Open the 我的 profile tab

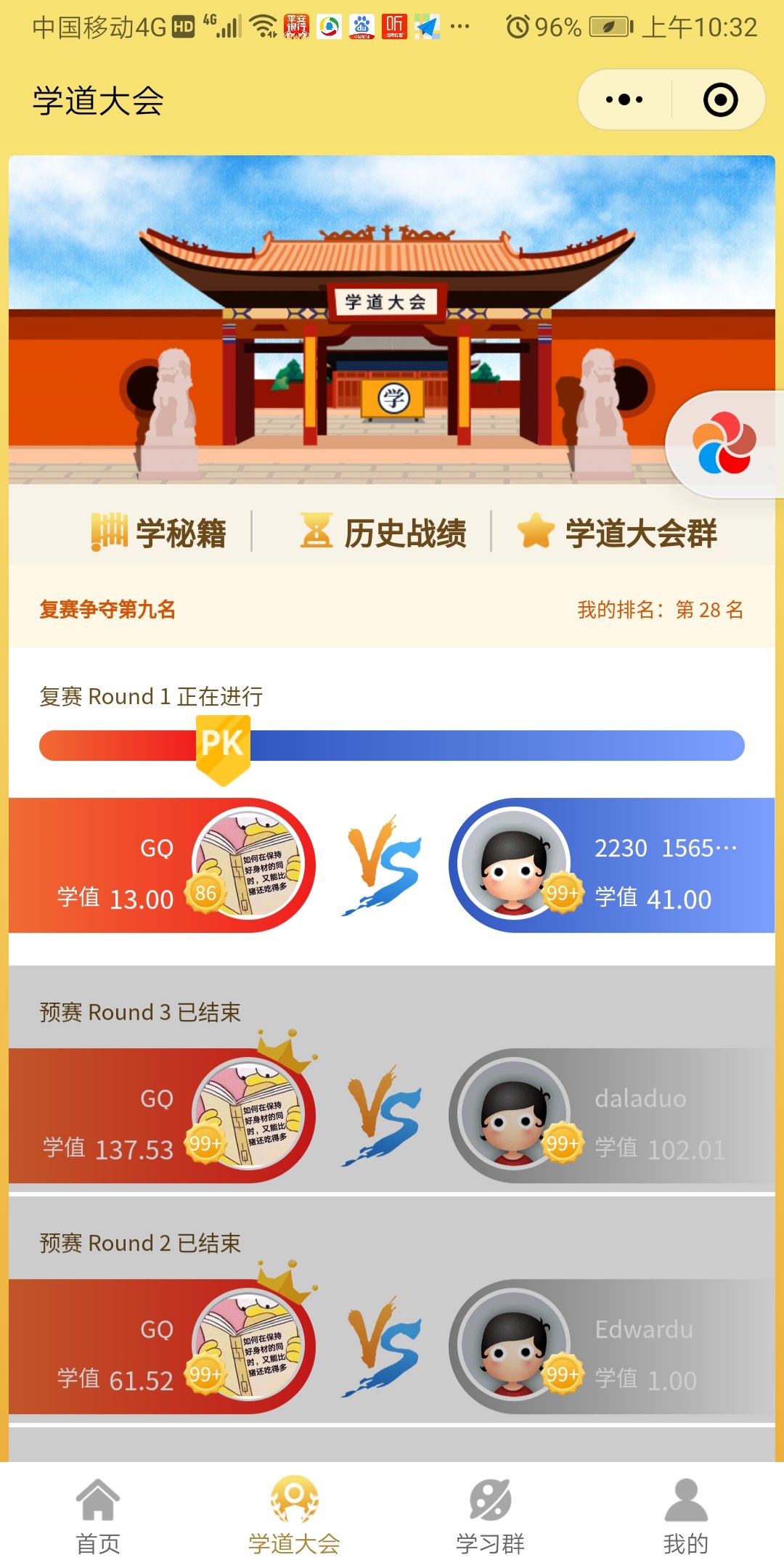click(686, 1516)
